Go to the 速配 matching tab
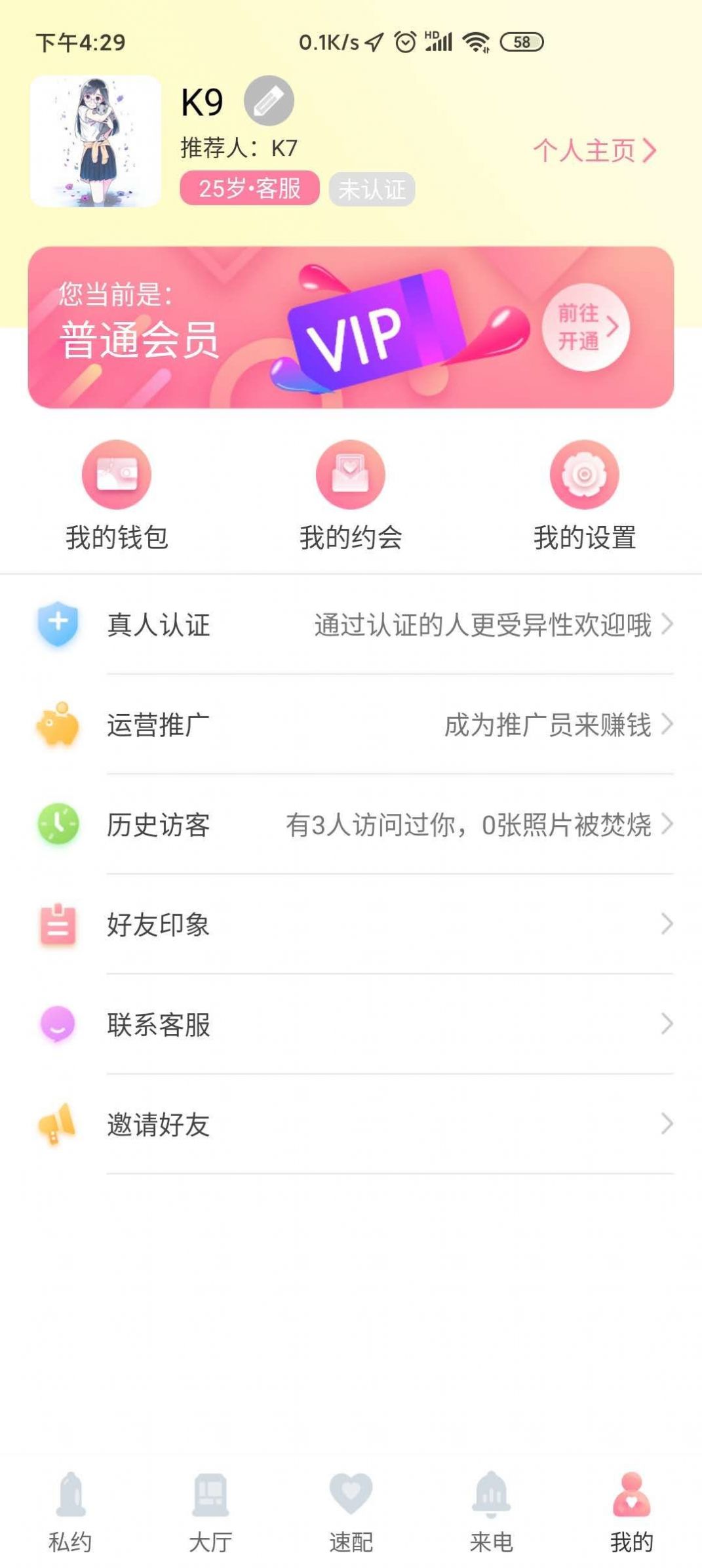The width and height of the screenshot is (702, 1568). click(351, 1513)
